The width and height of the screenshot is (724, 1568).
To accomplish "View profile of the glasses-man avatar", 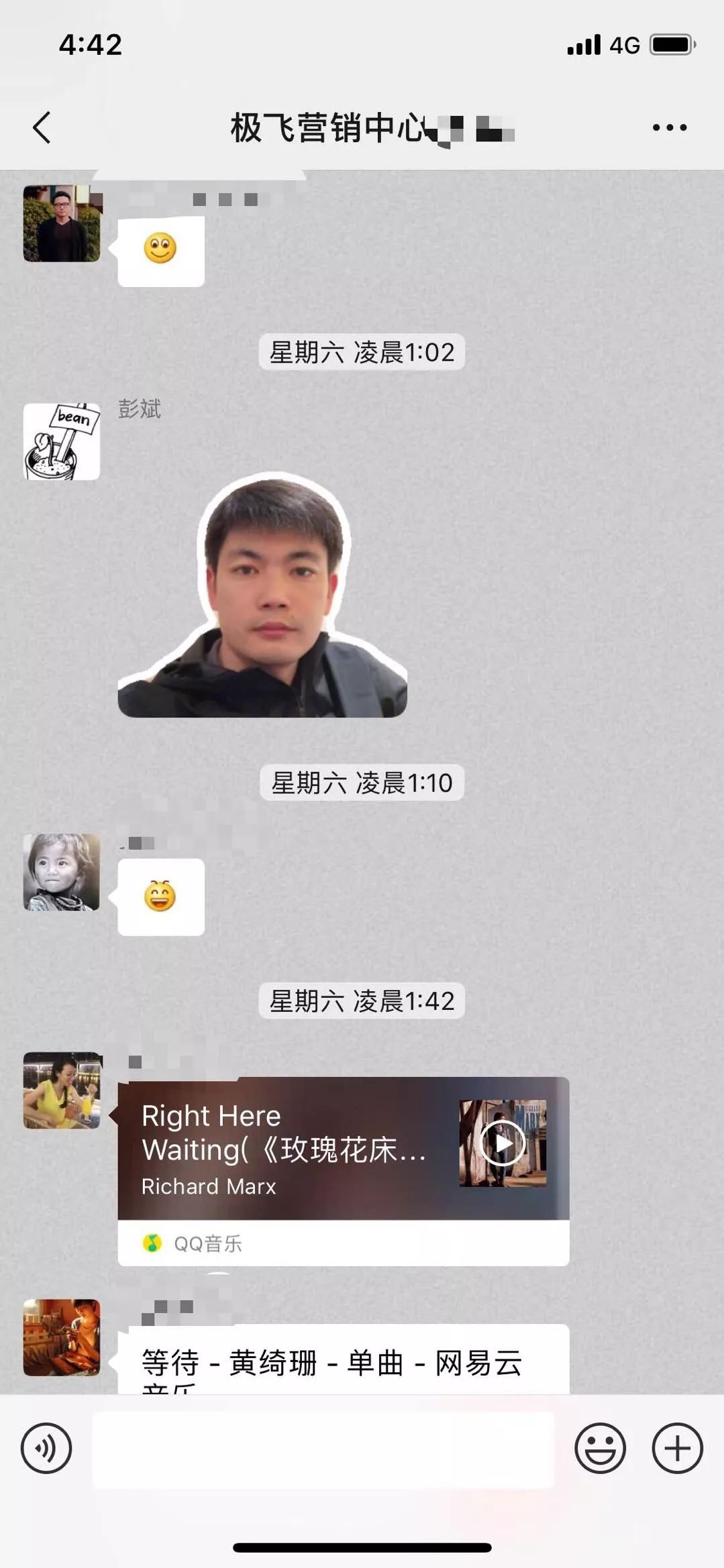I will [62, 223].
